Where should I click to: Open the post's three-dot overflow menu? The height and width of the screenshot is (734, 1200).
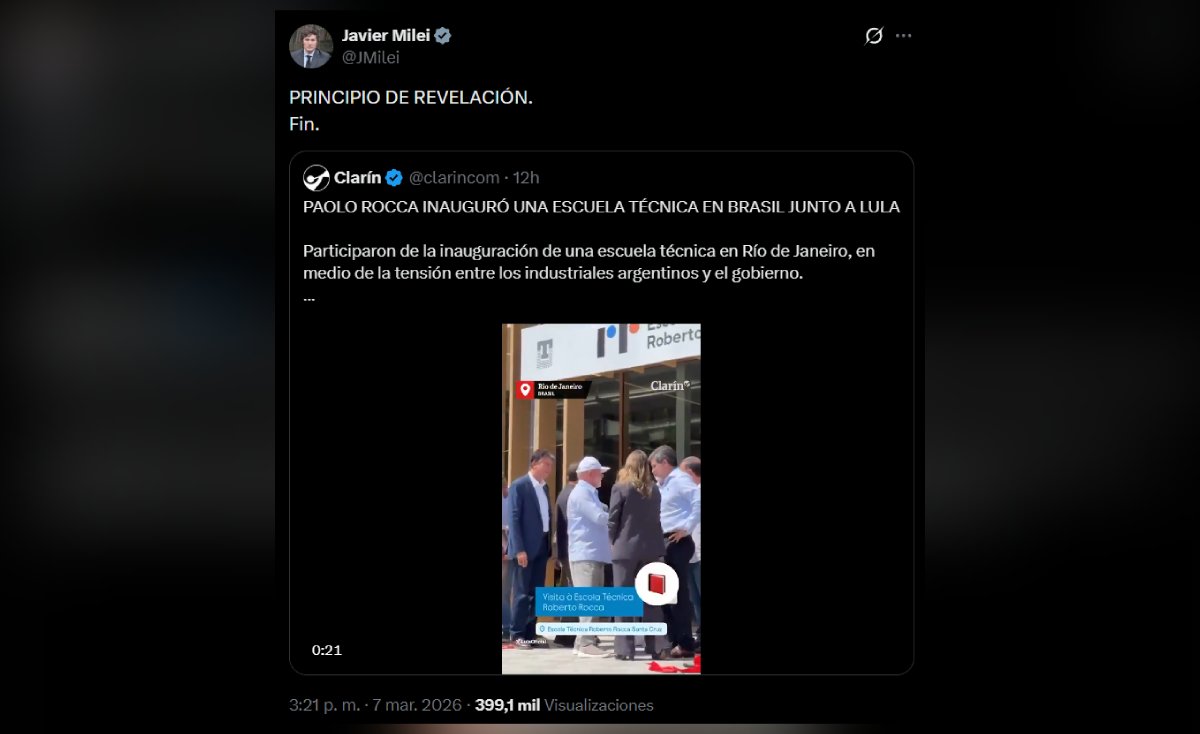[x=904, y=36]
